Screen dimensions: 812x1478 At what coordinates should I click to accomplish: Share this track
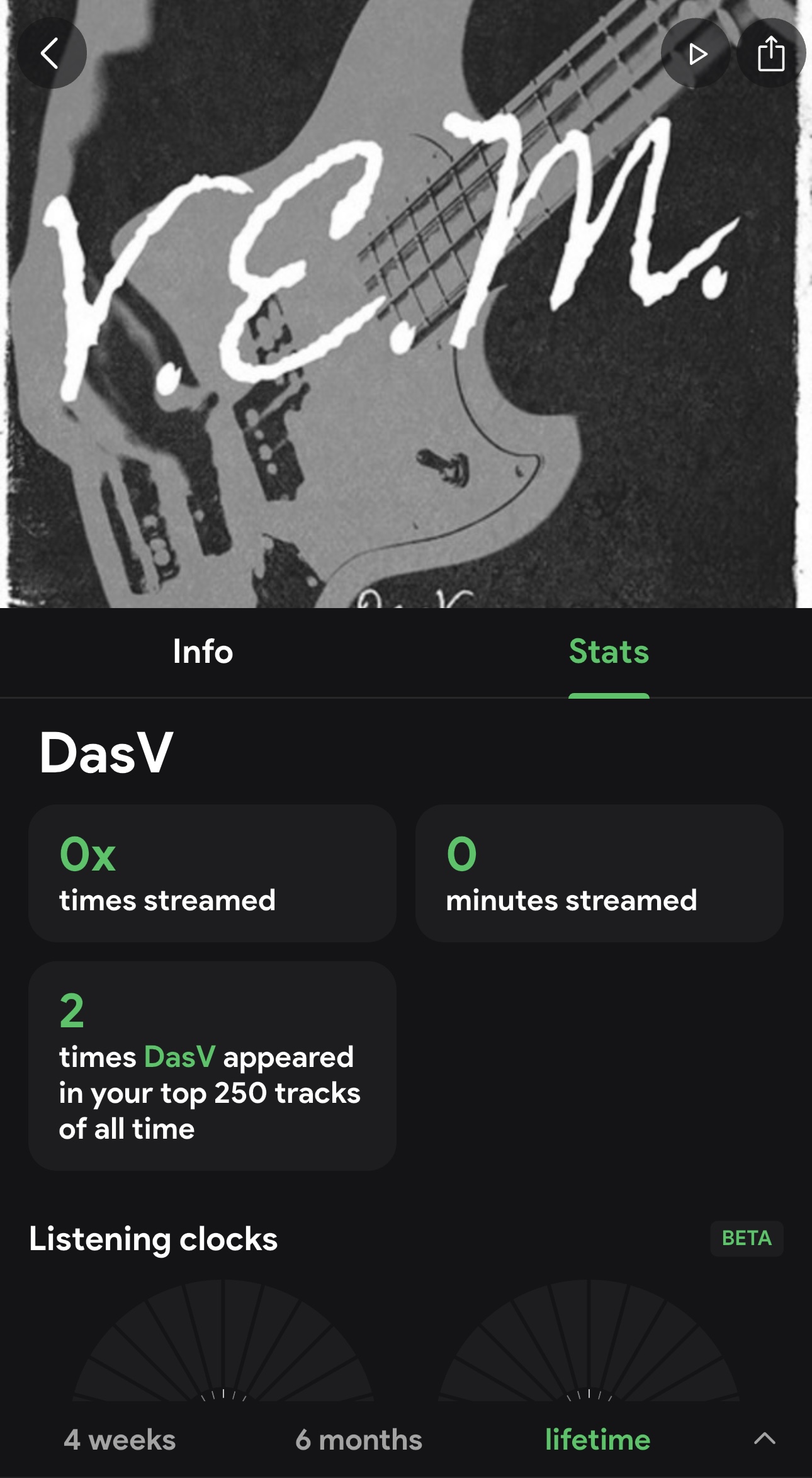[771, 54]
